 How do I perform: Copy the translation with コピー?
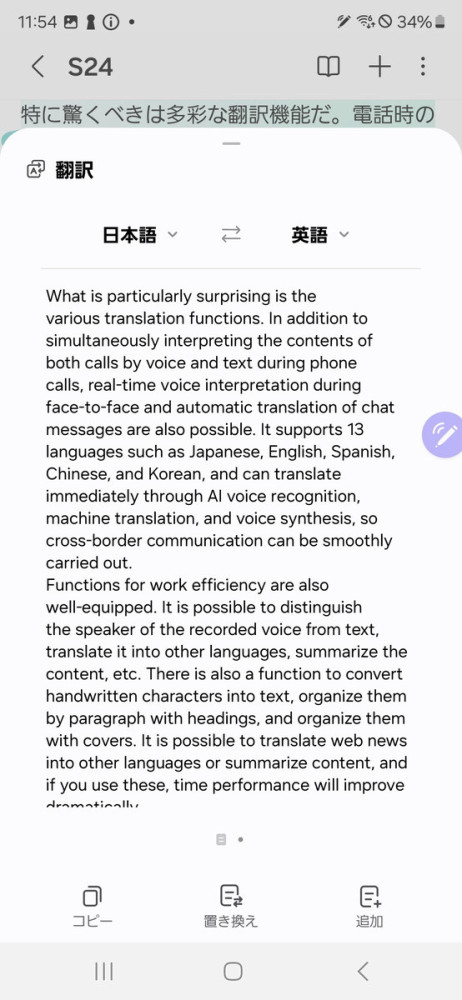tap(93, 907)
